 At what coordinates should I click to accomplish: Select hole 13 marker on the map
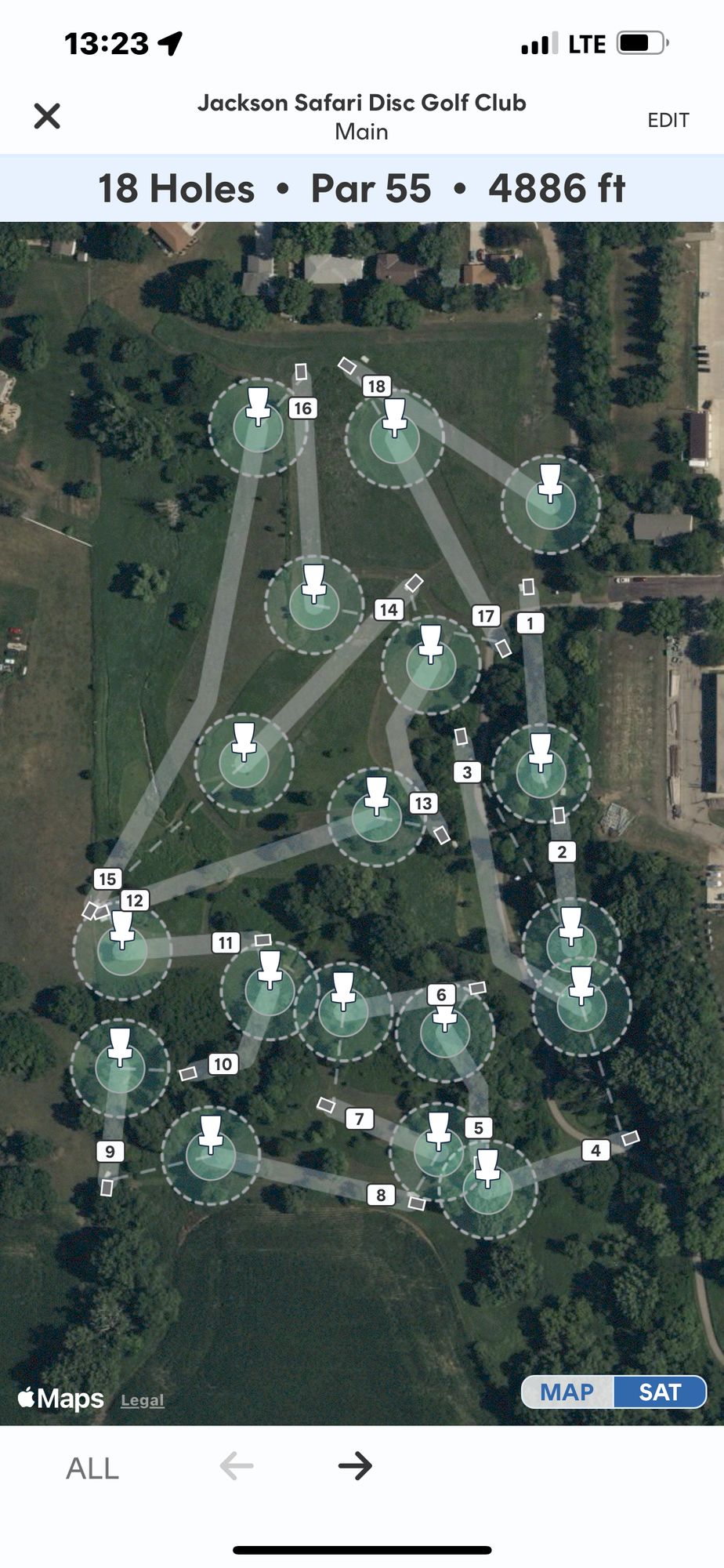[x=423, y=803]
